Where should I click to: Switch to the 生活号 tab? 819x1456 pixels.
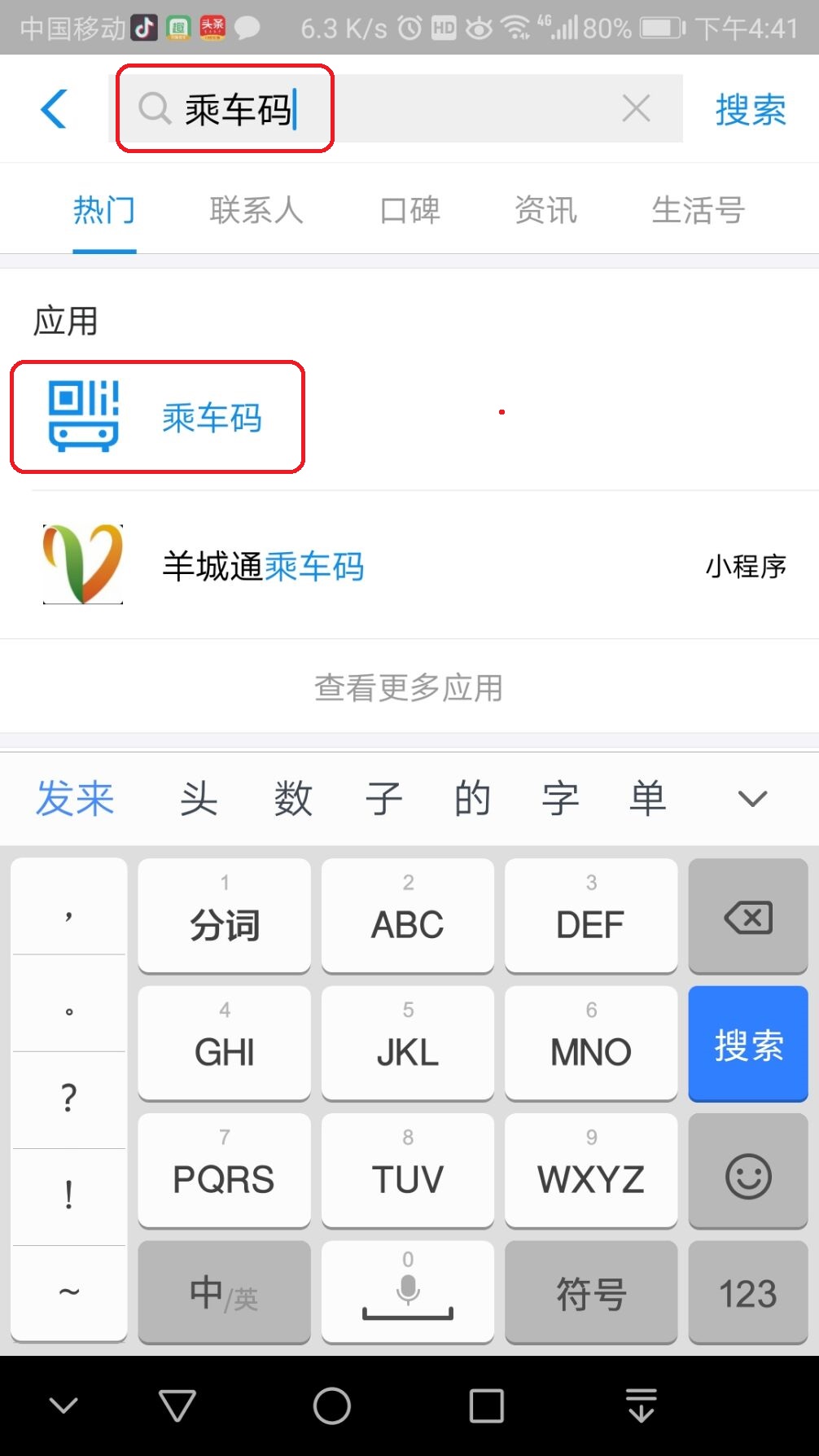(x=698, y=210)
